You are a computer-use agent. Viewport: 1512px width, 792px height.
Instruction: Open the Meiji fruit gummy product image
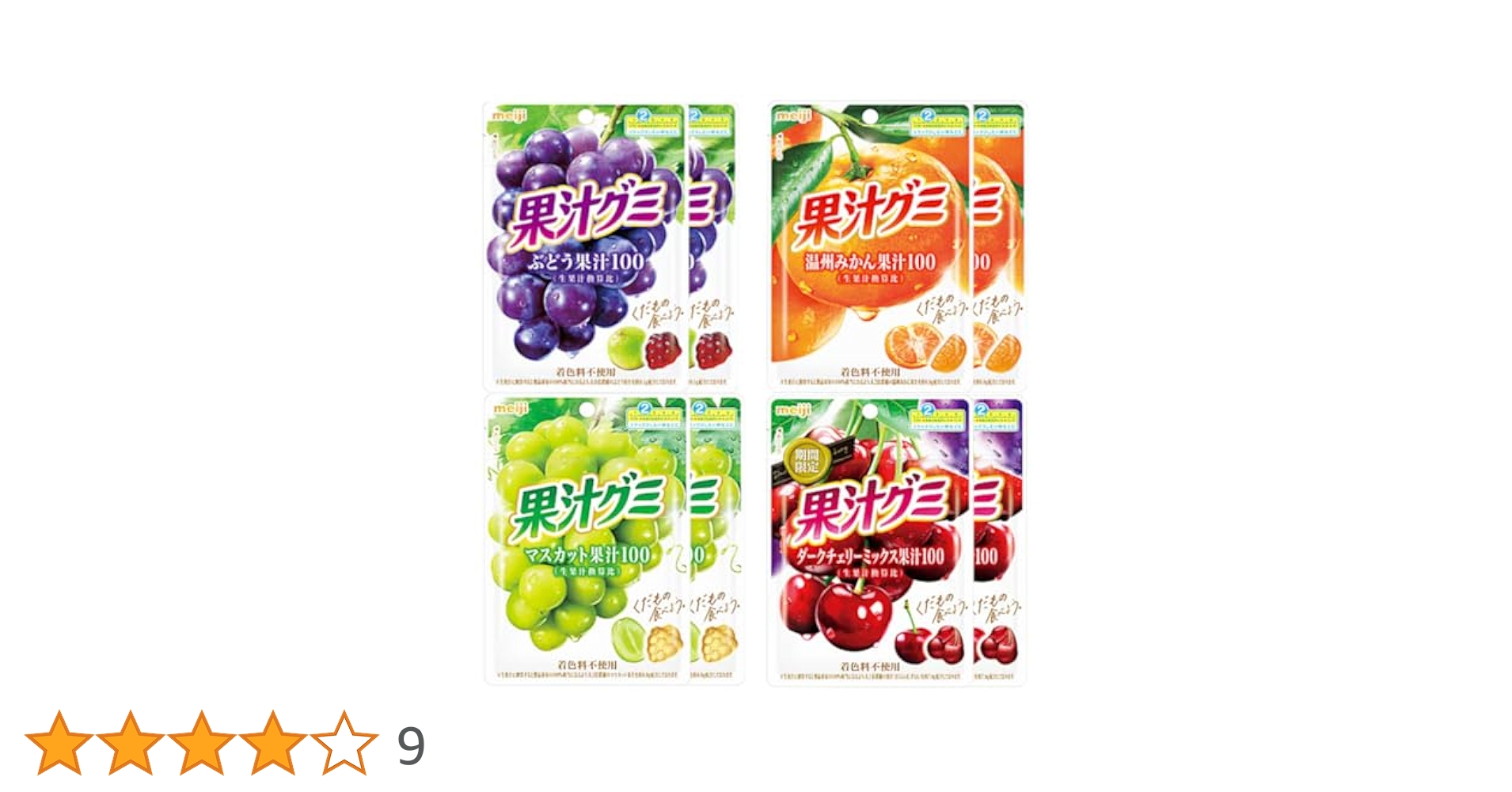click(754, 394)
